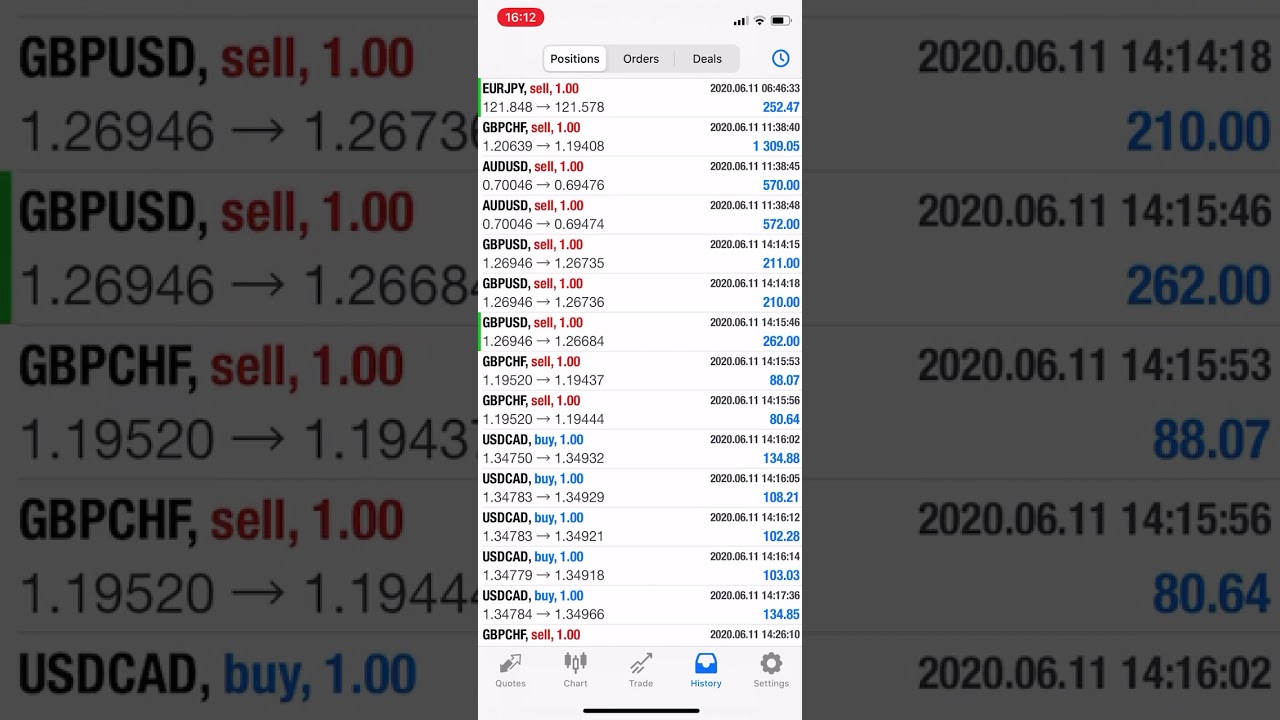Open GBPUSD sell position with profit 262.00
Viewport: 1280px width, 720px height.
(x=640, y=332)
